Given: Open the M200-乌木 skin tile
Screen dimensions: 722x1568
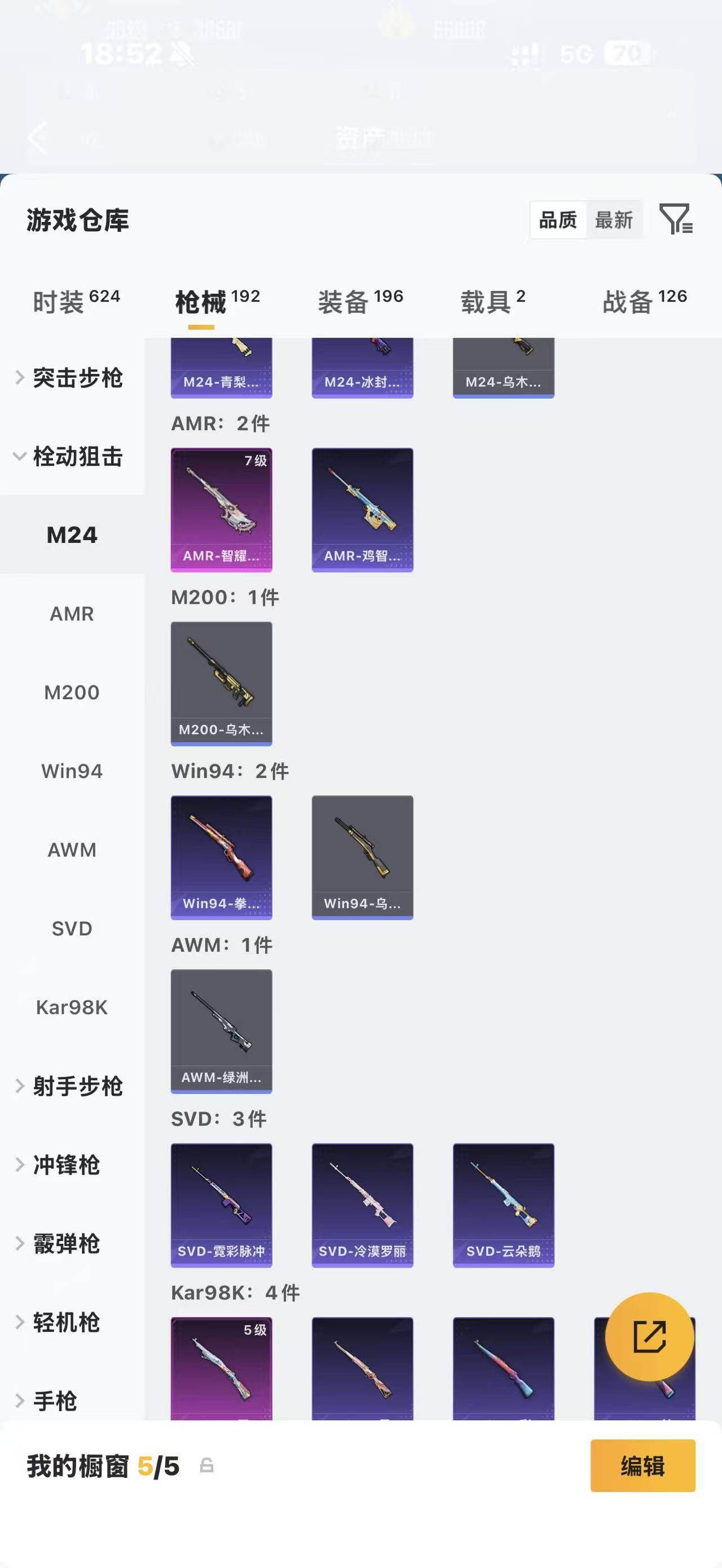Looking at the screenshot, I should point(222,683).
